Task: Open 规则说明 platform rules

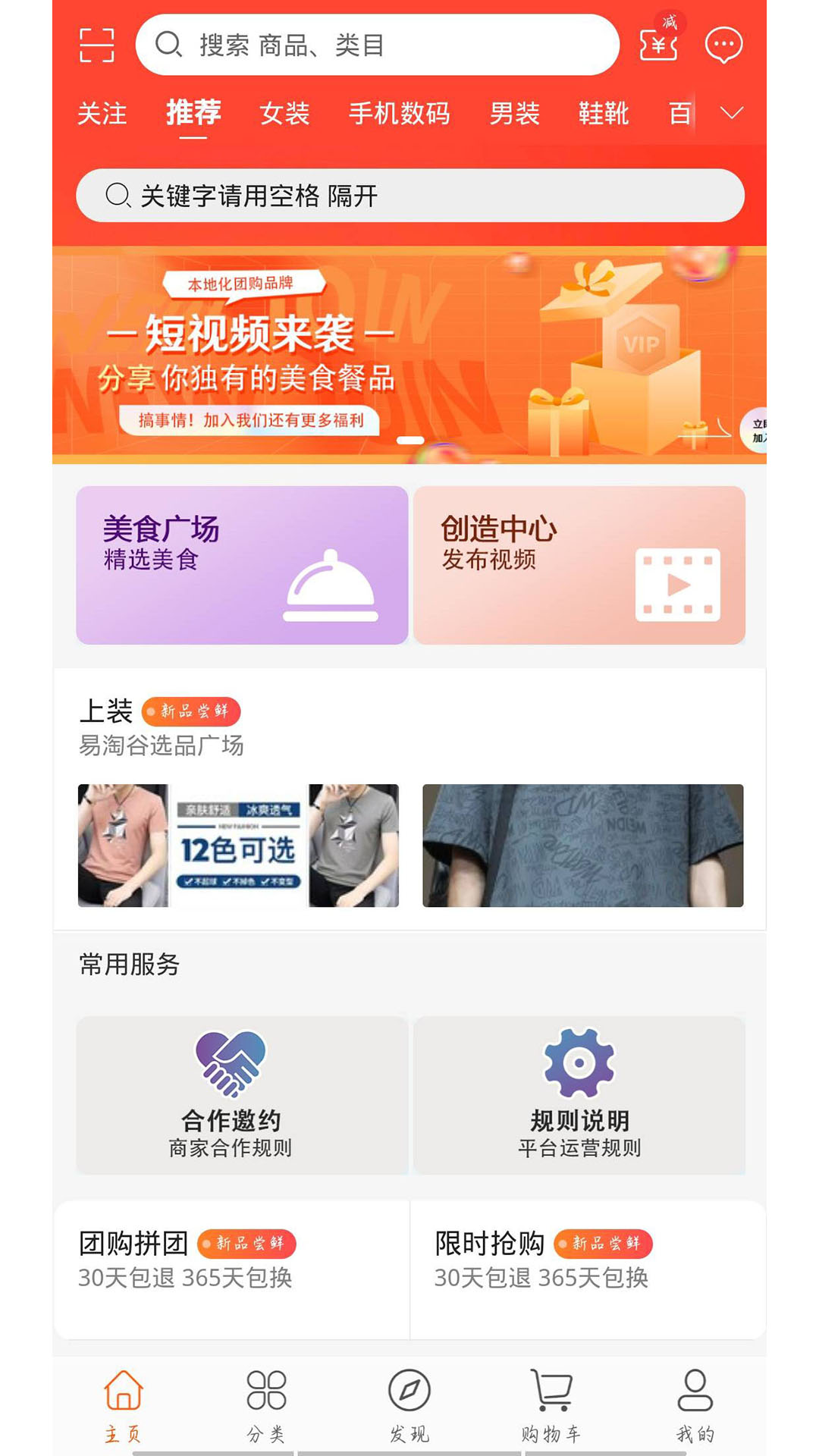Action: pyautogui.click(x=579, y=1095)
